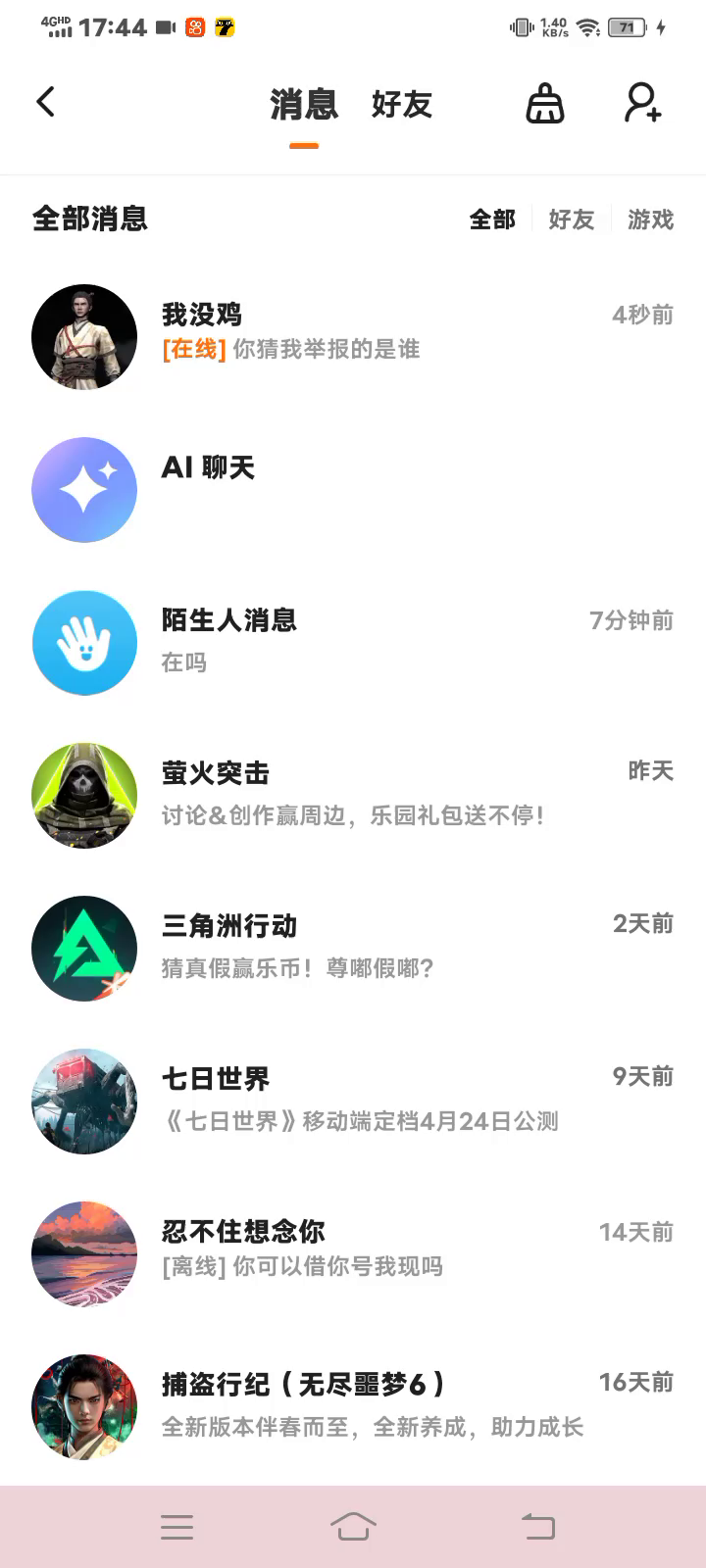Open recent apps from the navigation bar
The height and width of the screenshot is (1568, 706).
pos(176,1526)
